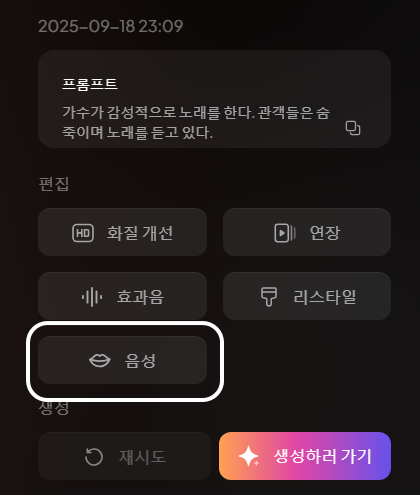Choose the 음성 voice button
Image resolution: width=420 pixels, height=495 pixels.
click(122, 360)
